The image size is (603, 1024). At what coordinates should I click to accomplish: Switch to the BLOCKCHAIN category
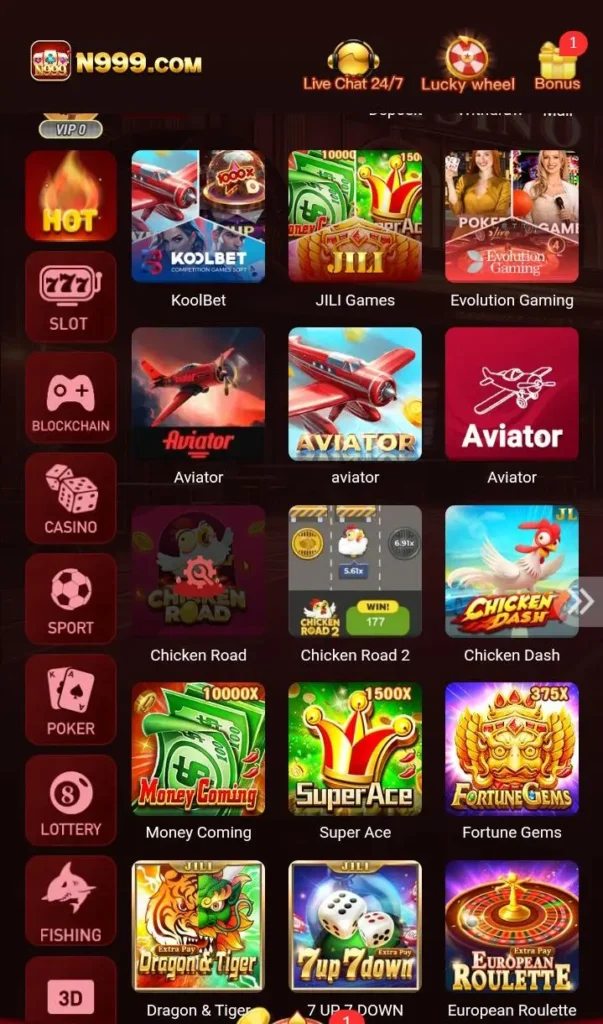[71, 398]
